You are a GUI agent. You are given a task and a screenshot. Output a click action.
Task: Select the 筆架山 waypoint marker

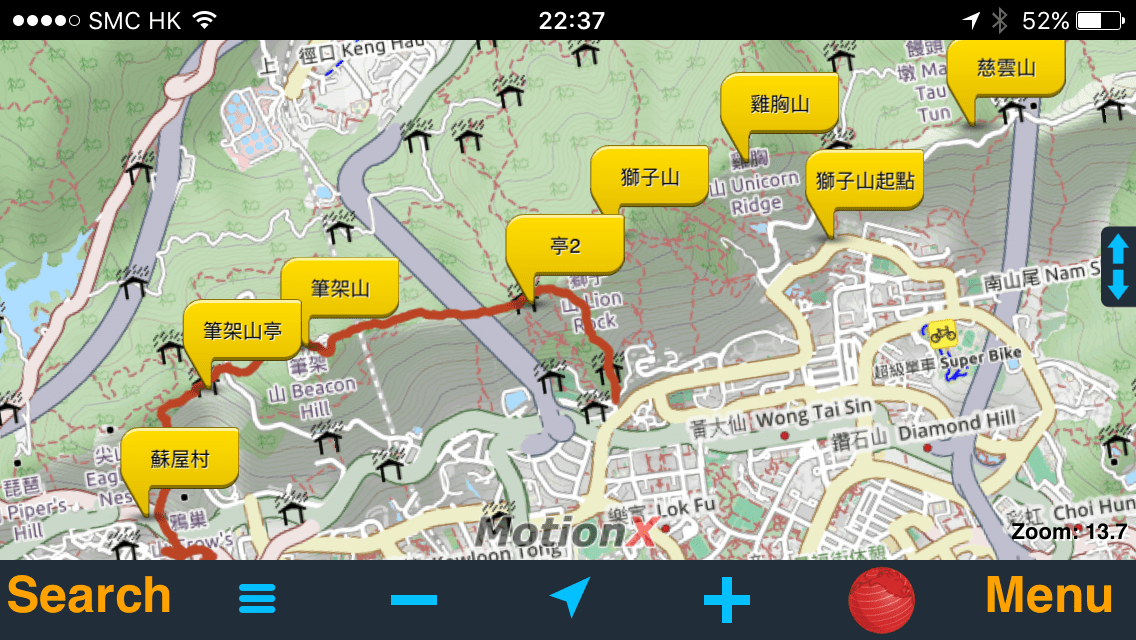click(340, 289)
